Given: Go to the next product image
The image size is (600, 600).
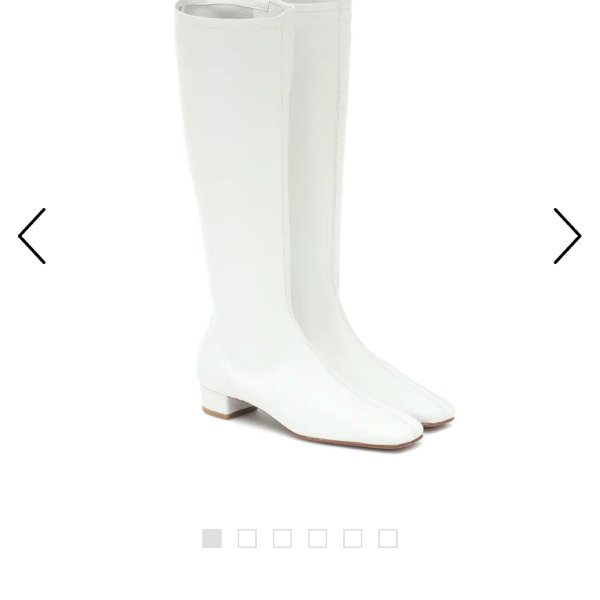Looking at the screenshot, I should (567, 236).
